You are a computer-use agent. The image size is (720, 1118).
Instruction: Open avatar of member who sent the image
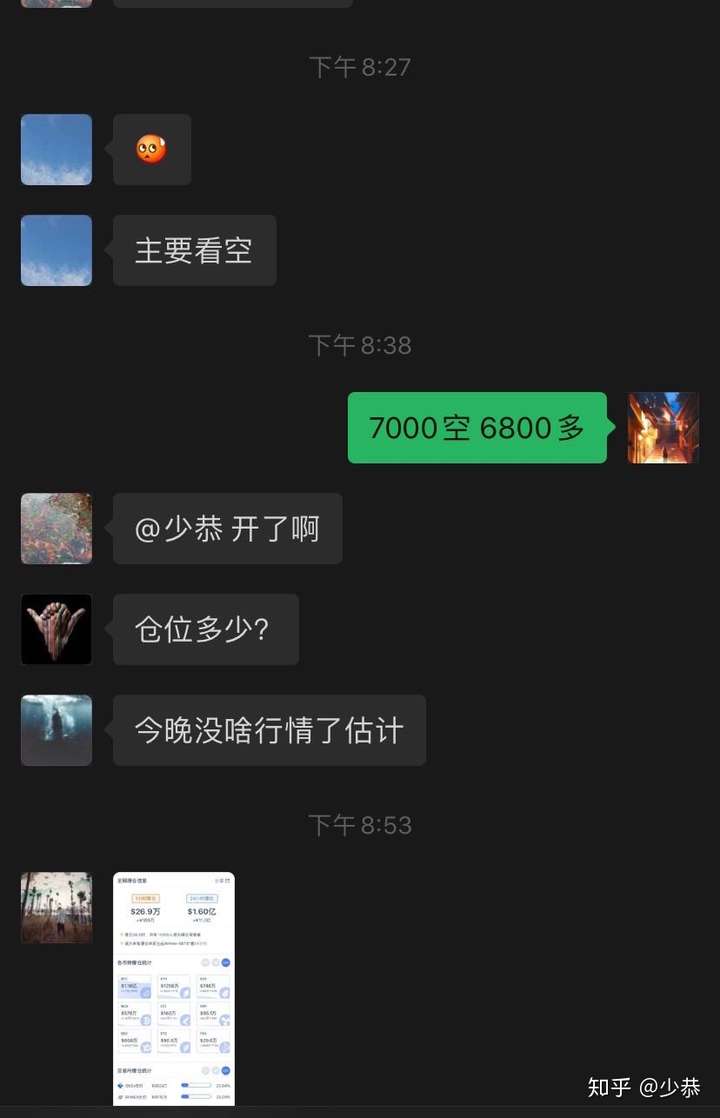[x=56, y=908]
